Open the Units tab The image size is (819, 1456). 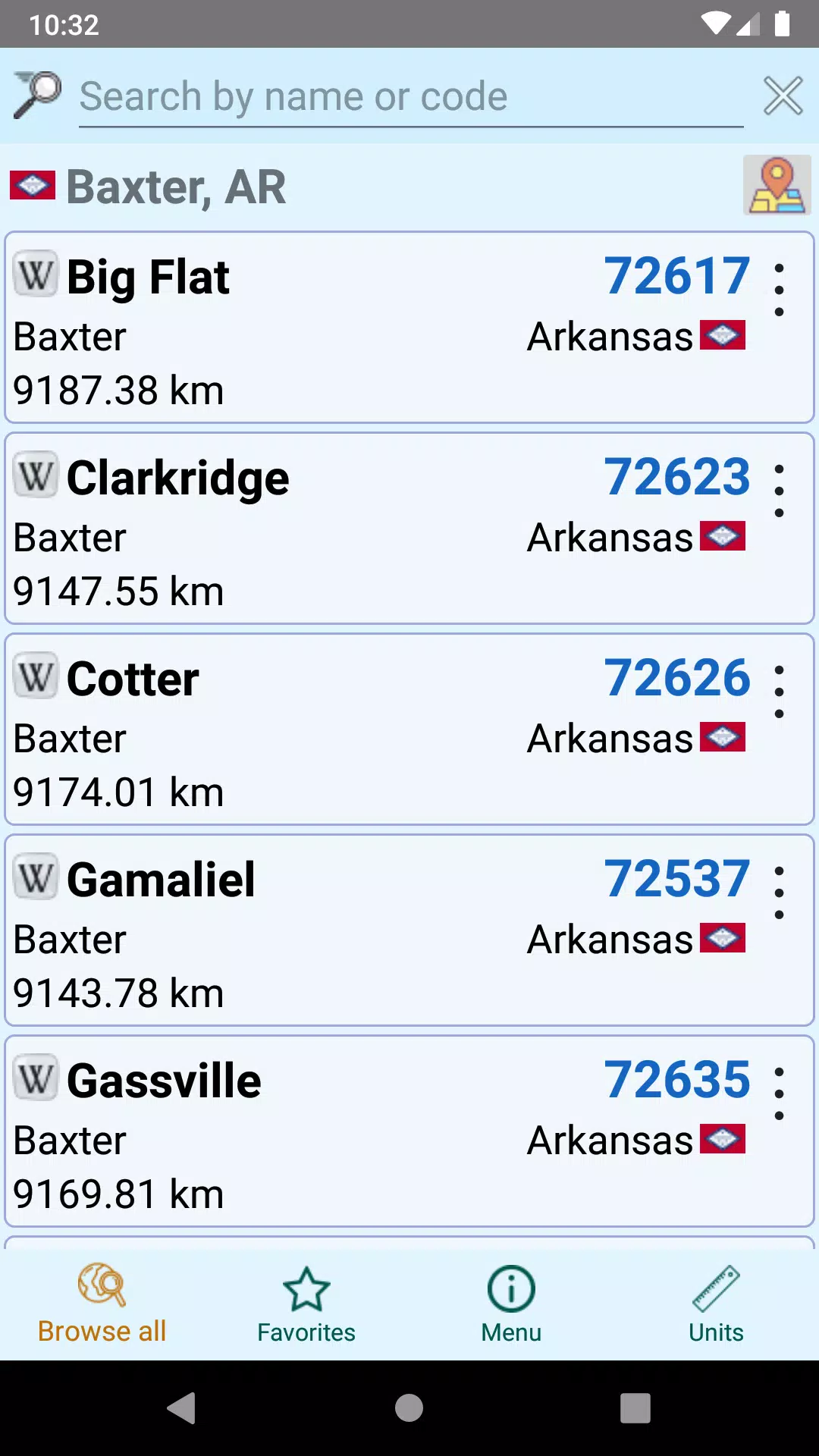click(x=716, y=1304)
